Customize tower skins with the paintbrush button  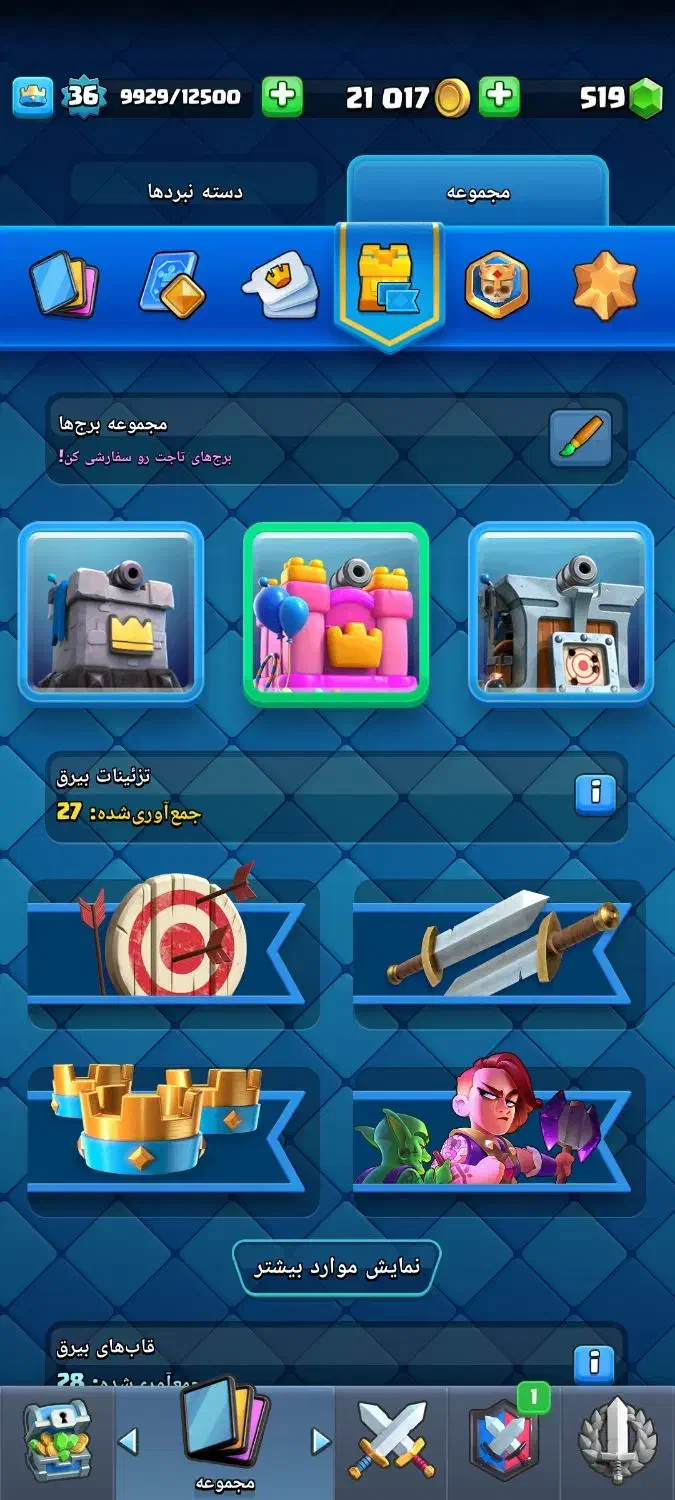point(580,439)
